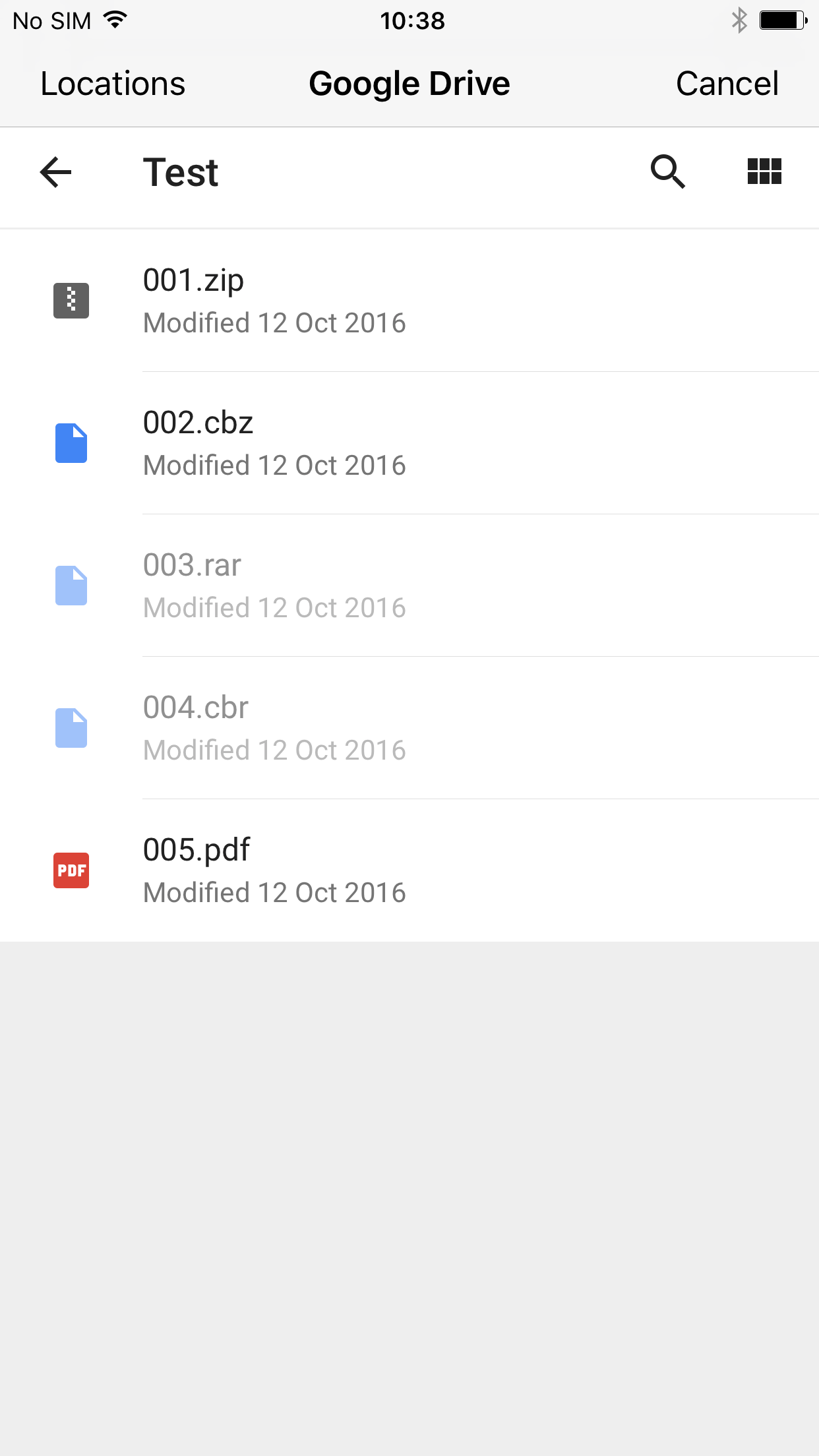Switch to grid view
The image size is (819, 1456).
764,172
